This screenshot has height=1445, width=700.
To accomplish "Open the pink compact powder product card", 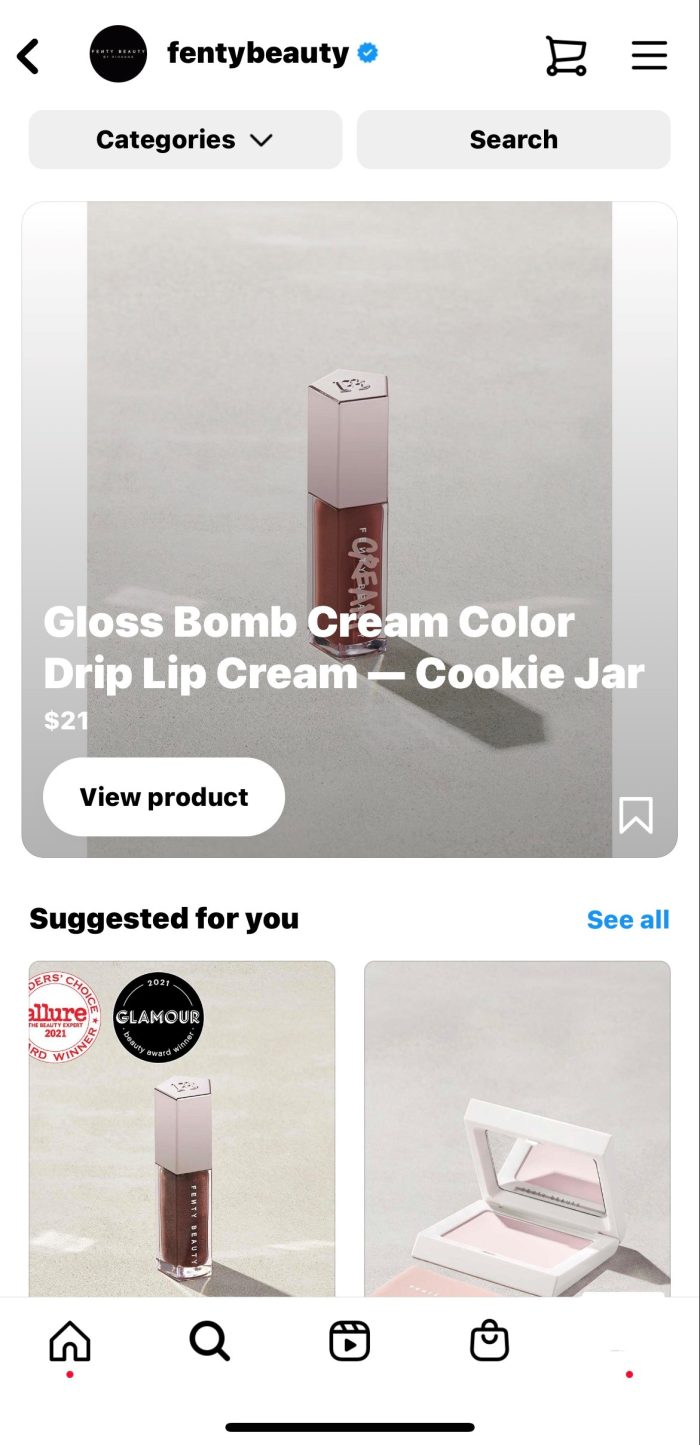I will [x=517, y=1128].
